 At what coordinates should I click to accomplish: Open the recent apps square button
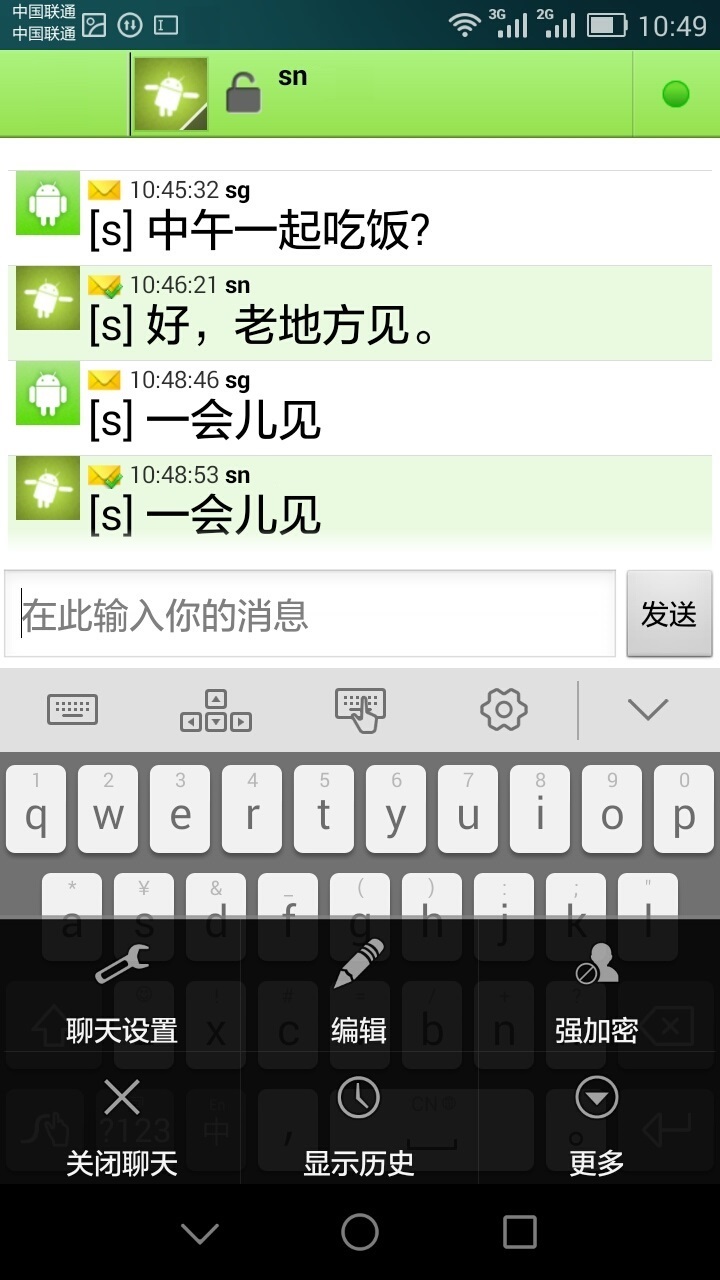pos(519,1232)
